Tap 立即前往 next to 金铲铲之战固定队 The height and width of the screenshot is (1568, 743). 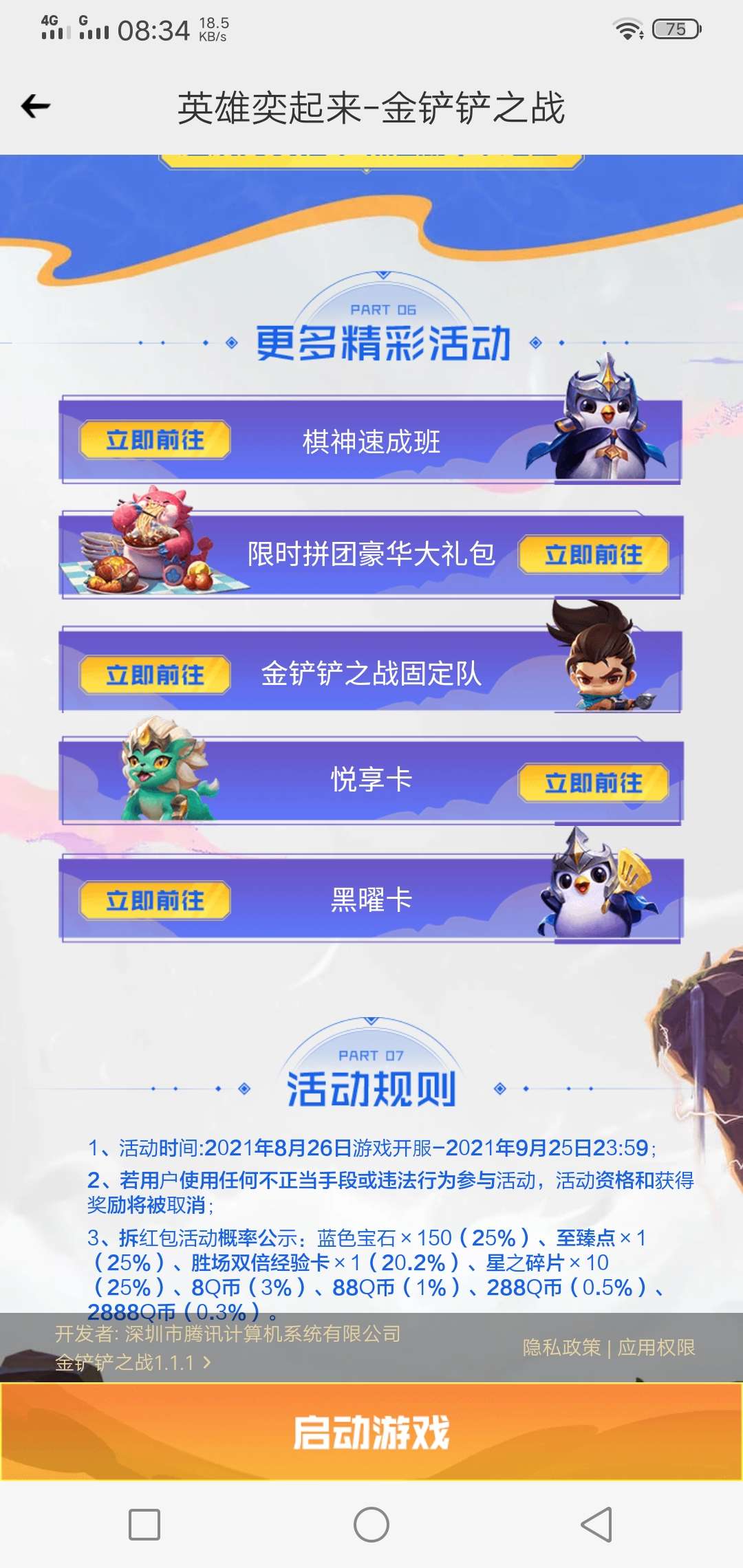coord(155,675)
